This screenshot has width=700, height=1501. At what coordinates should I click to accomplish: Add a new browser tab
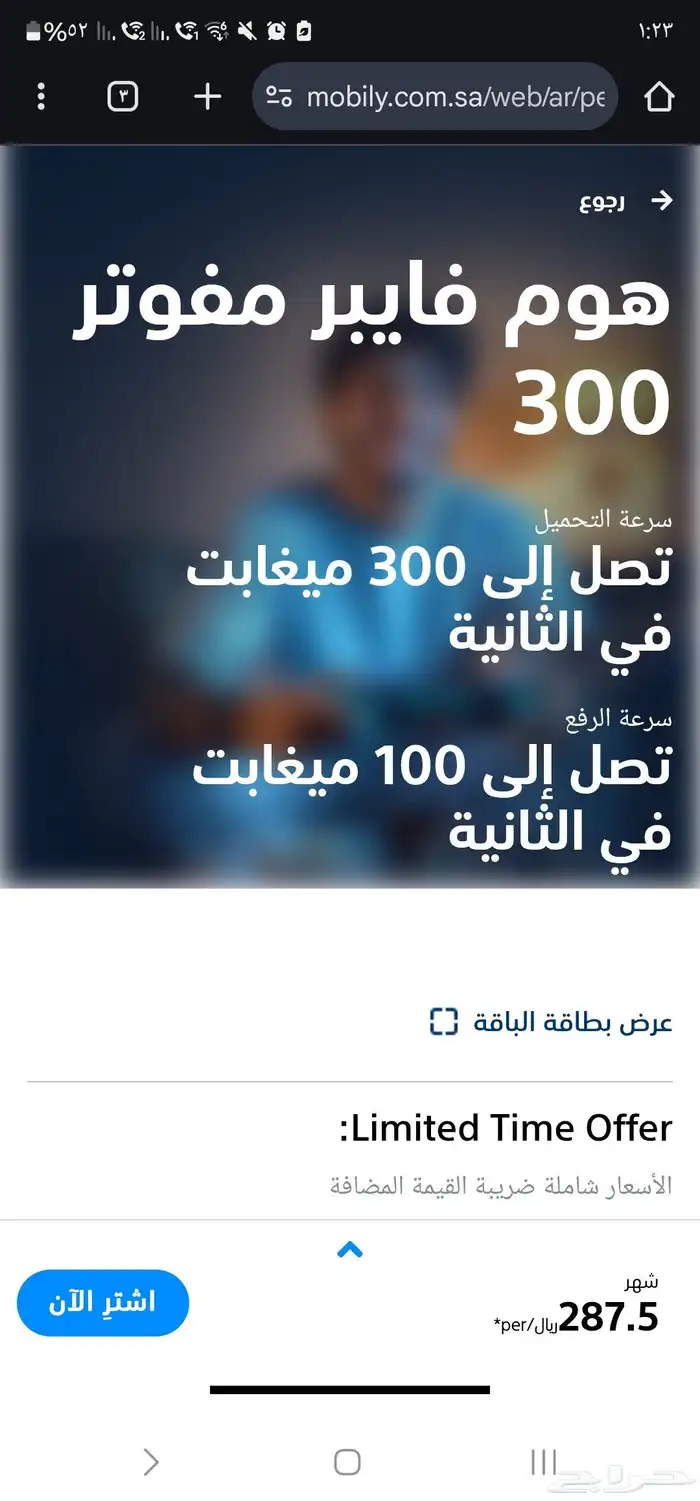click(207, 96)
